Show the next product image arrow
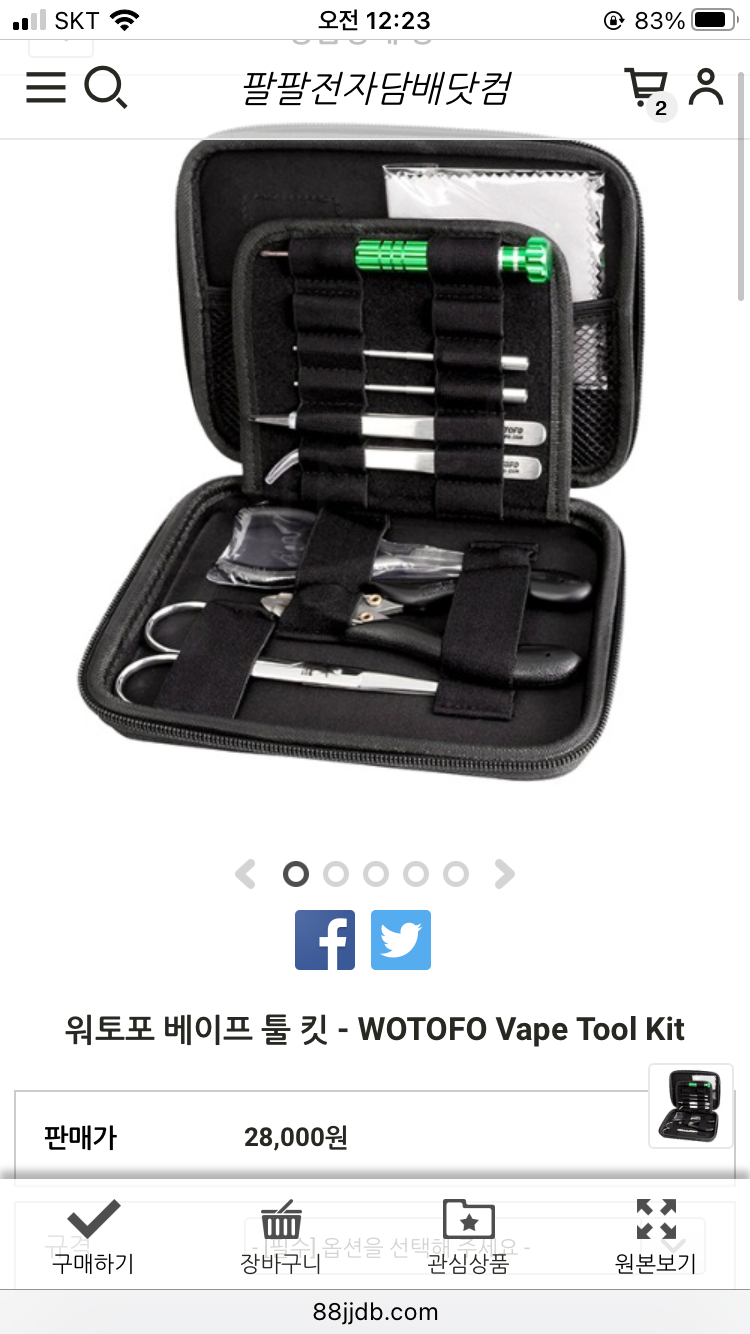Viewport: 750px width, 1334px height. point(505,874)
